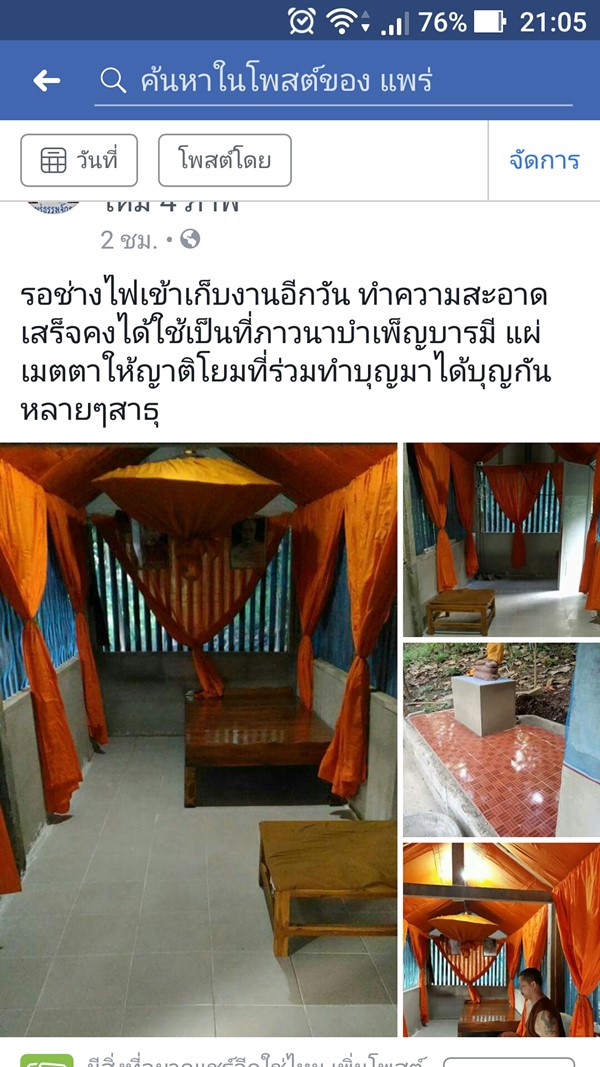The image size is (600, 1067).
Task: Open the red tiled platform photo
Action: point(502,740)
